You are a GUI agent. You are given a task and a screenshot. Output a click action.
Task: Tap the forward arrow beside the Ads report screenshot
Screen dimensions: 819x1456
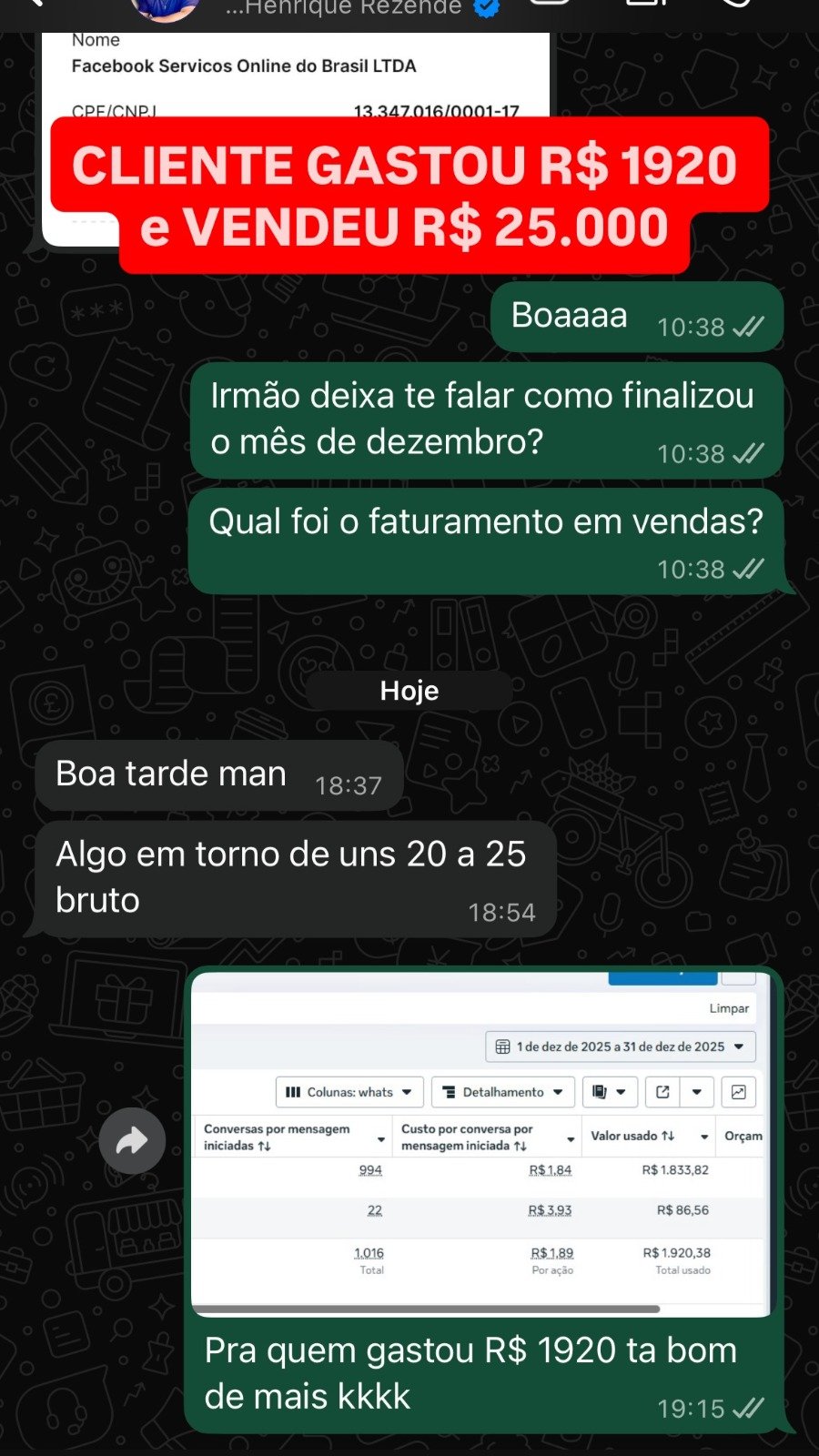[x=133, y=1140]
